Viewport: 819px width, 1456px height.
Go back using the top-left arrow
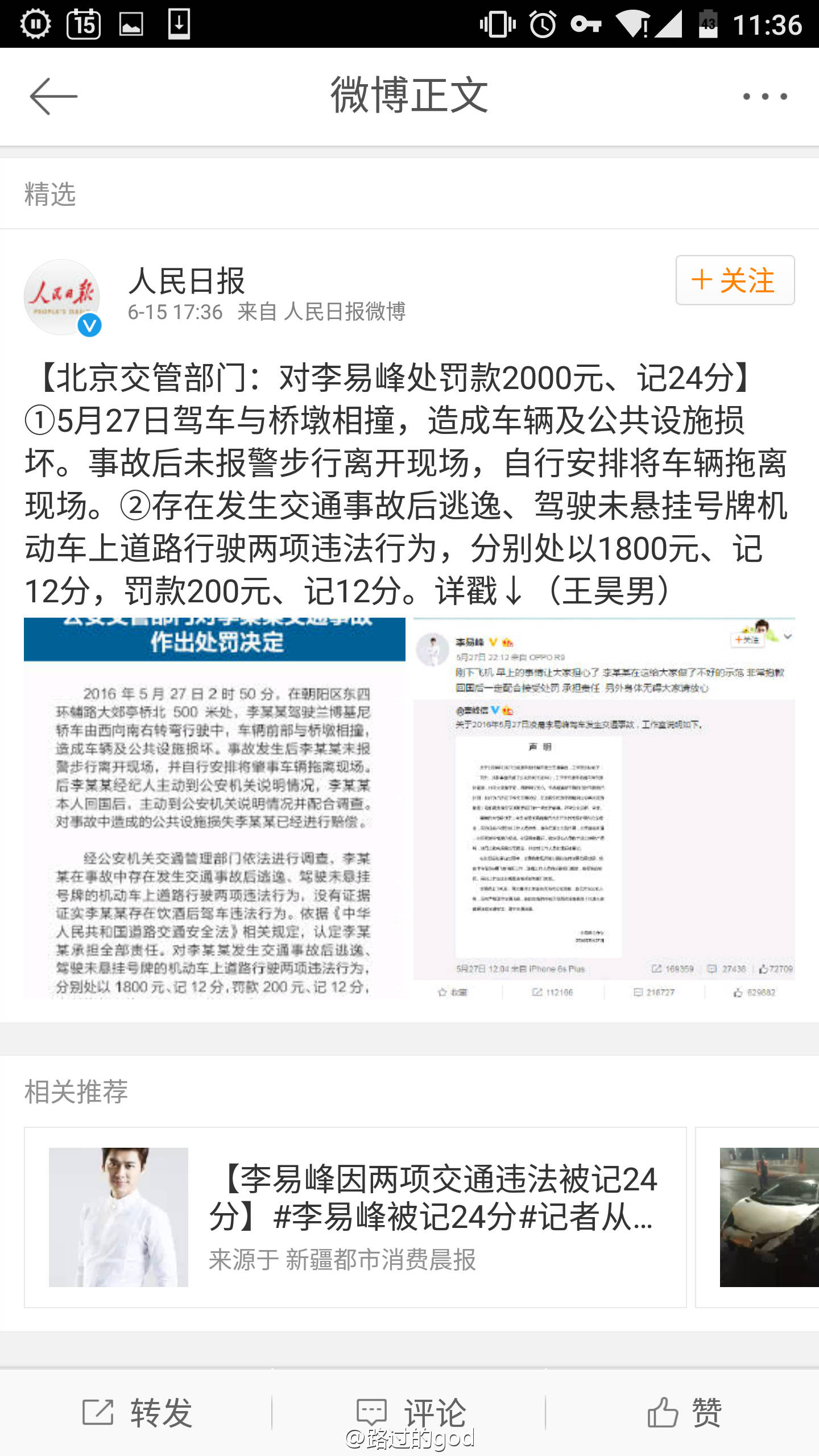(x=53, y=97)
